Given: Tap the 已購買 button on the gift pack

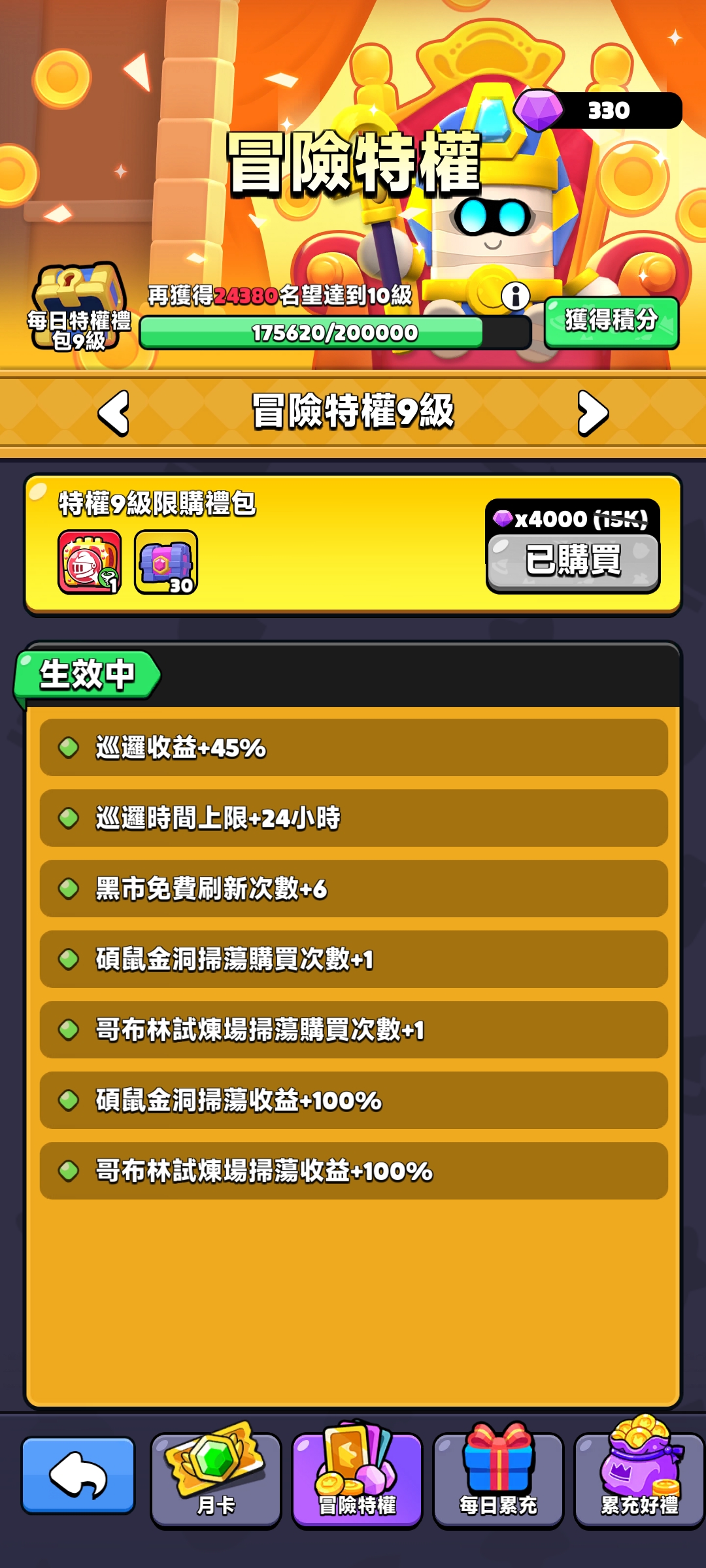Looking at the screenshot, I should [573, 561].
